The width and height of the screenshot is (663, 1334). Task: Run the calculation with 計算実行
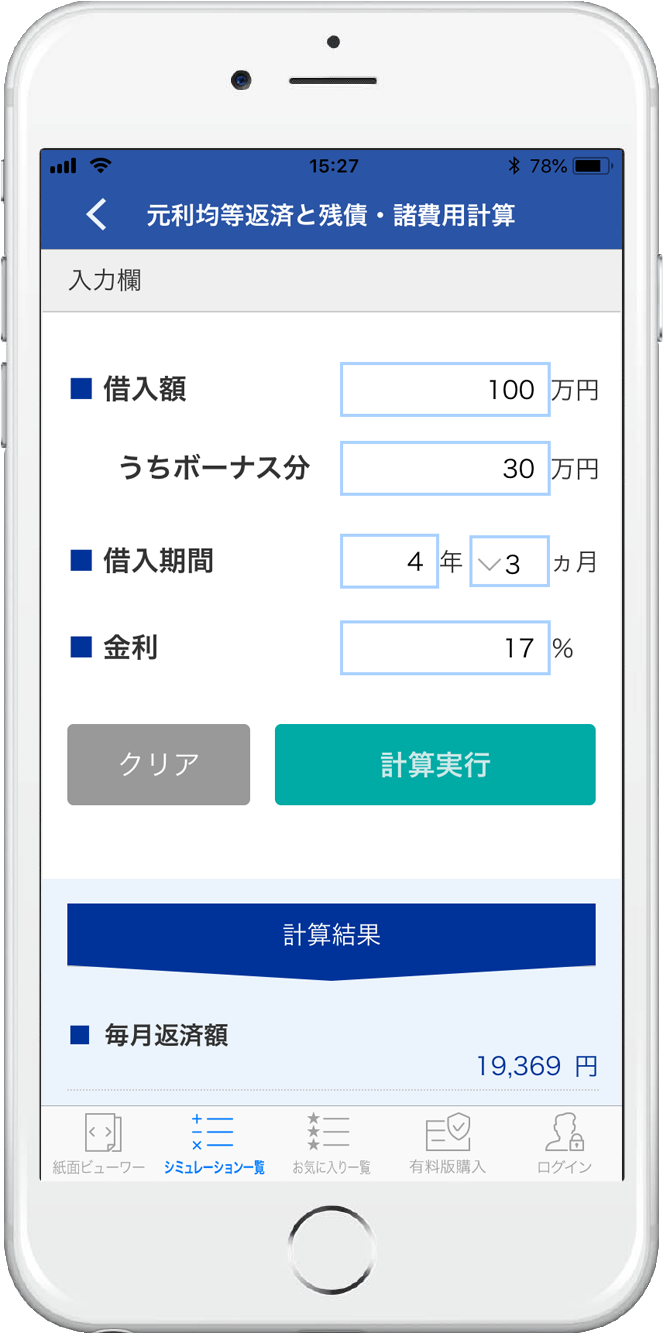pos(435,764)
